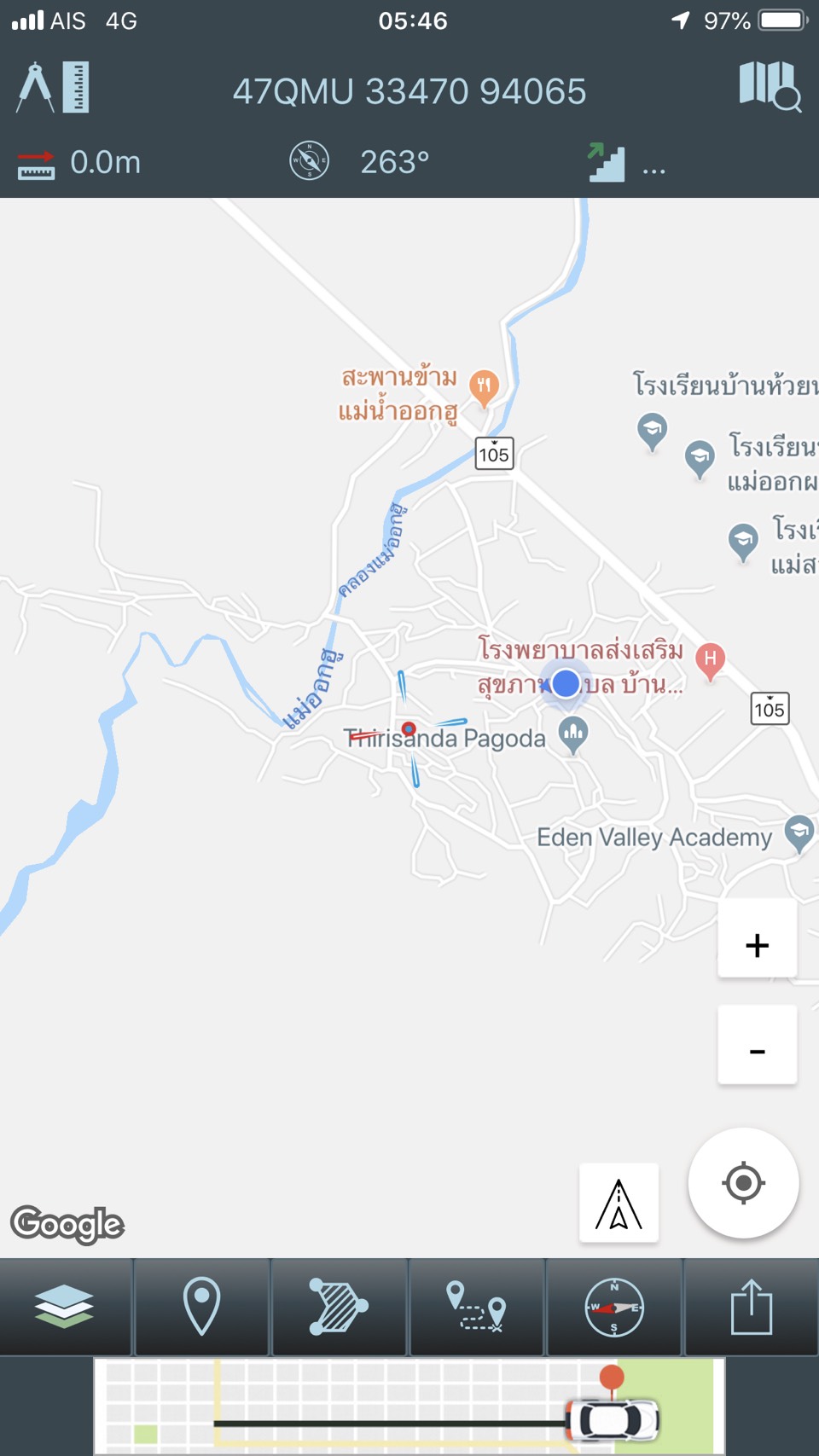
Task: Select the Thirisanda Pagoda map marker
Action: coord(573,735)
